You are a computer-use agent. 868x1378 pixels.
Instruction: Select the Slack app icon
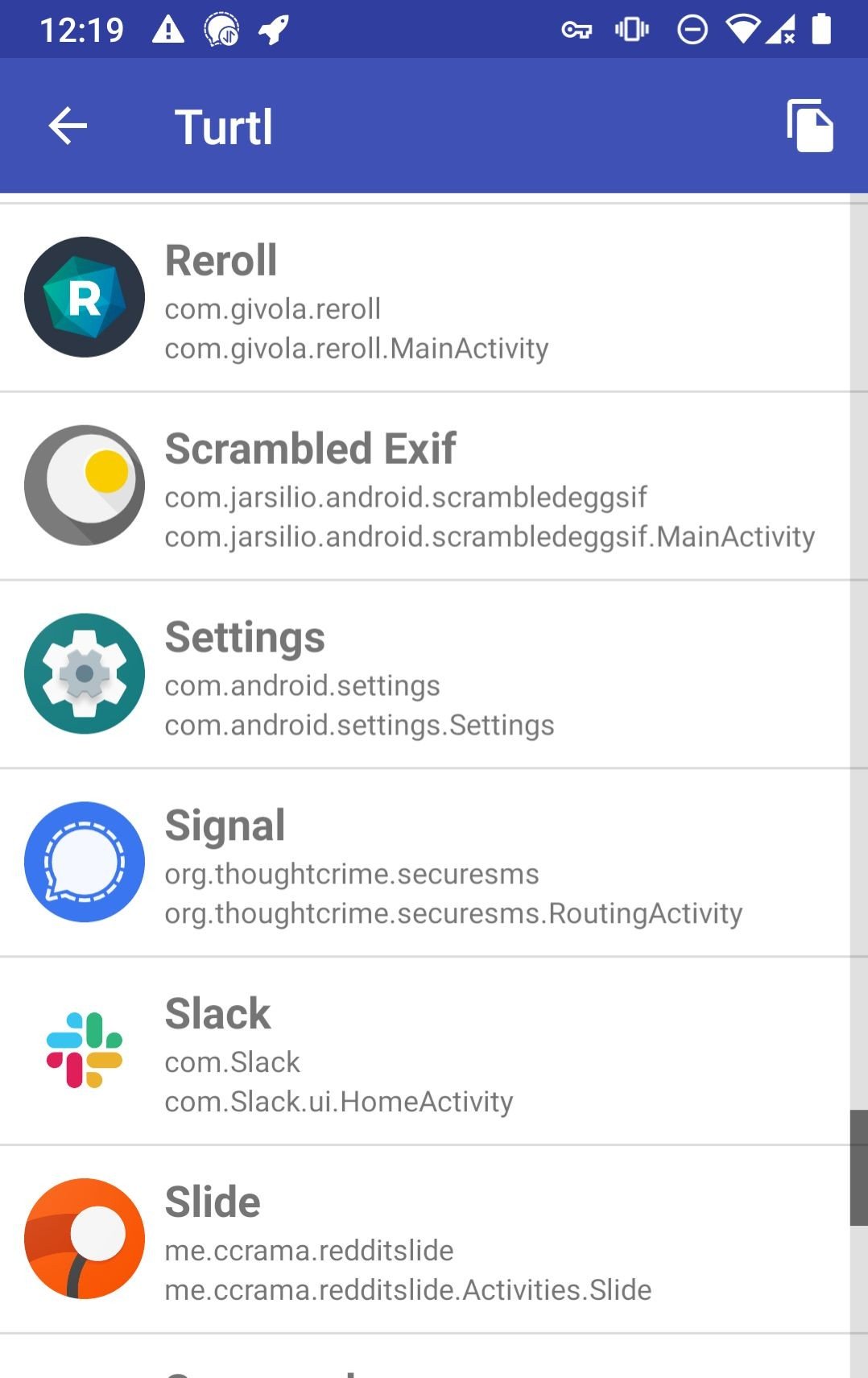coord(84,1050)
